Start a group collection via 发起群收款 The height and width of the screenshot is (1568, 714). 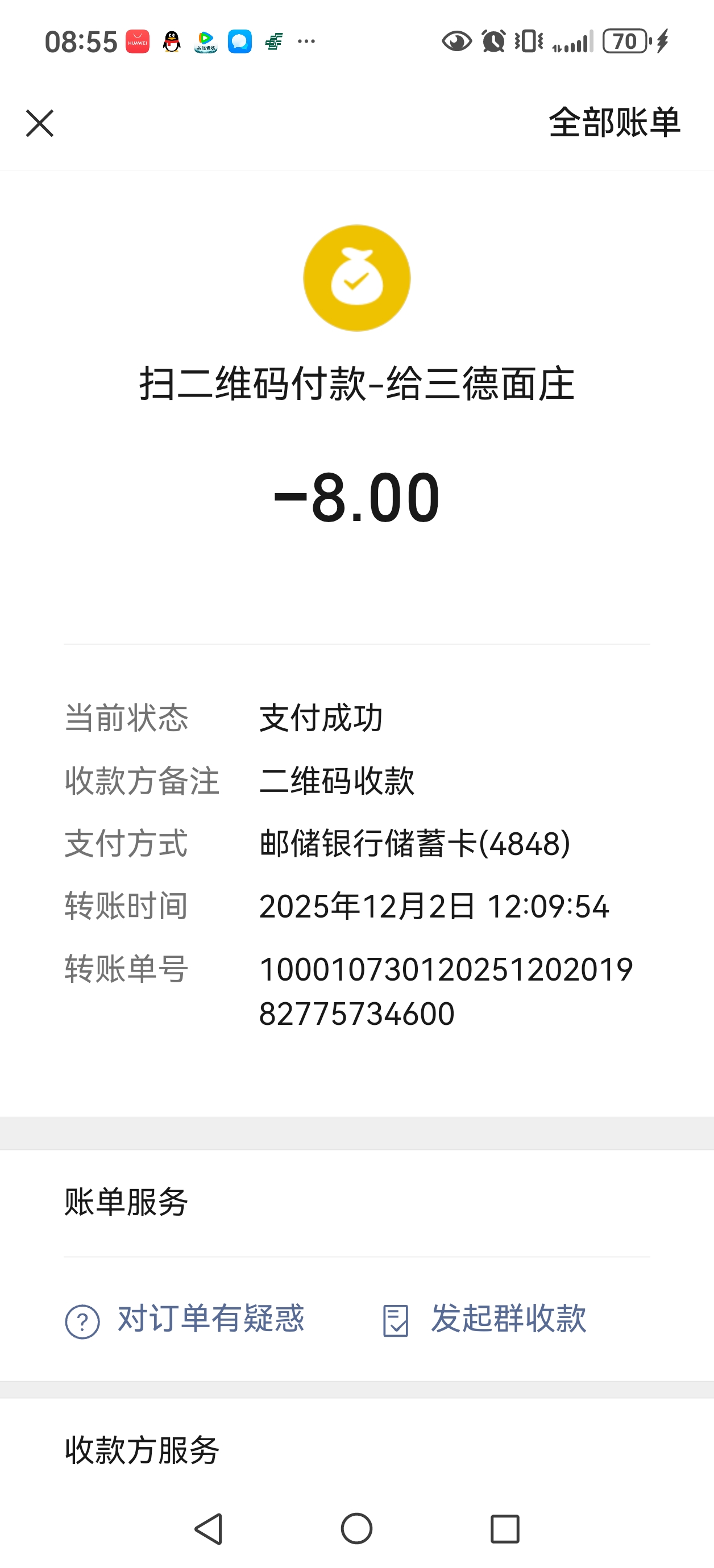click(x=484, y=1320)
